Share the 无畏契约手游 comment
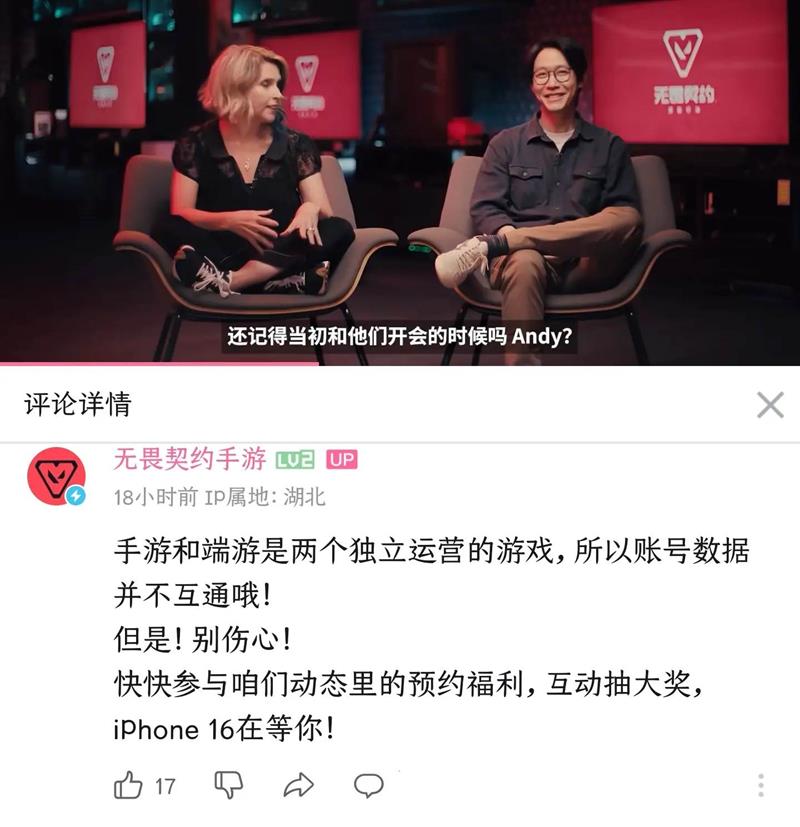The width and height of the screenshot is (800, 827). coord(298,786)
